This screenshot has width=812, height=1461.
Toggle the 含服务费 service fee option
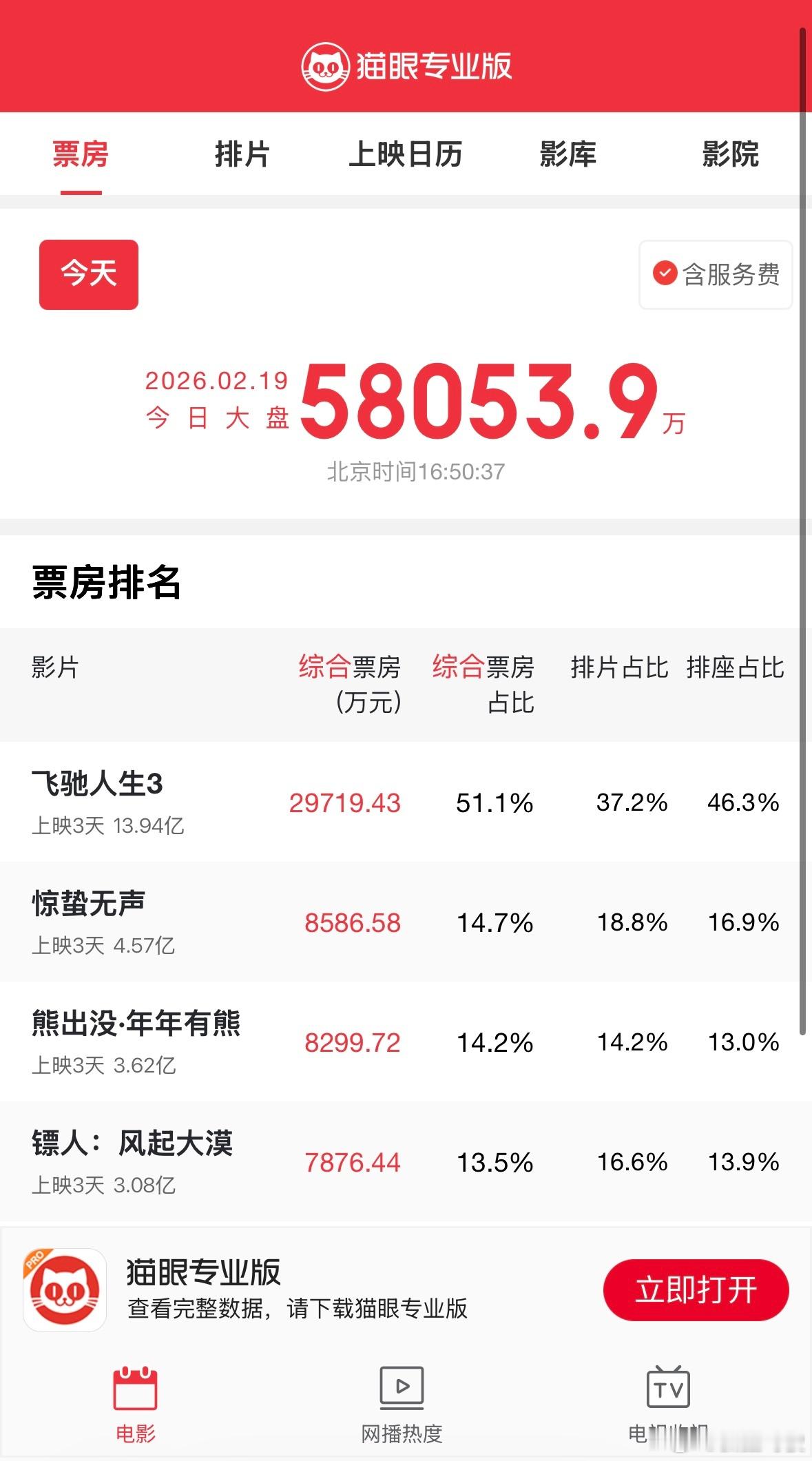tap(714, 273)
